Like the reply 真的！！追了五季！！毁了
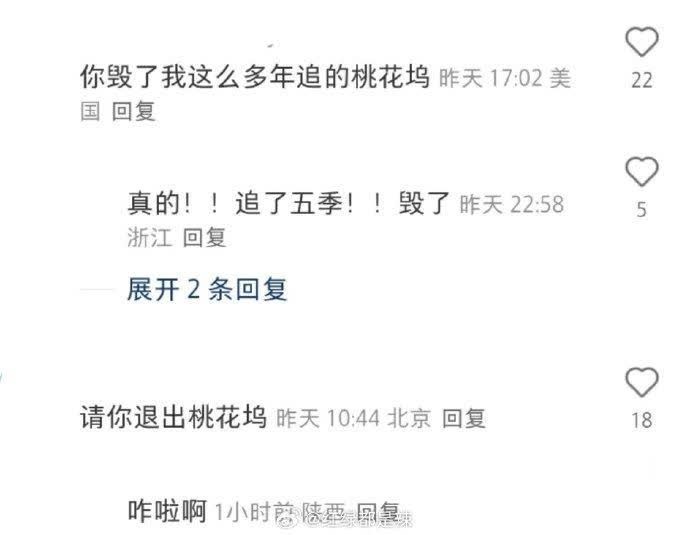This screenshot has height=535, width=690. (641, 172)
